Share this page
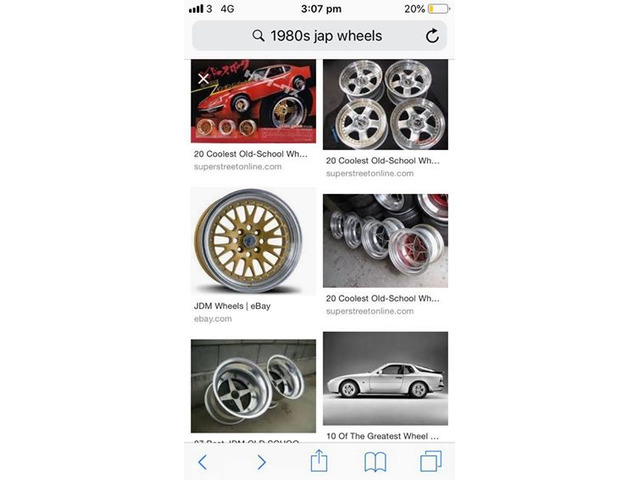 pos(319,461)
